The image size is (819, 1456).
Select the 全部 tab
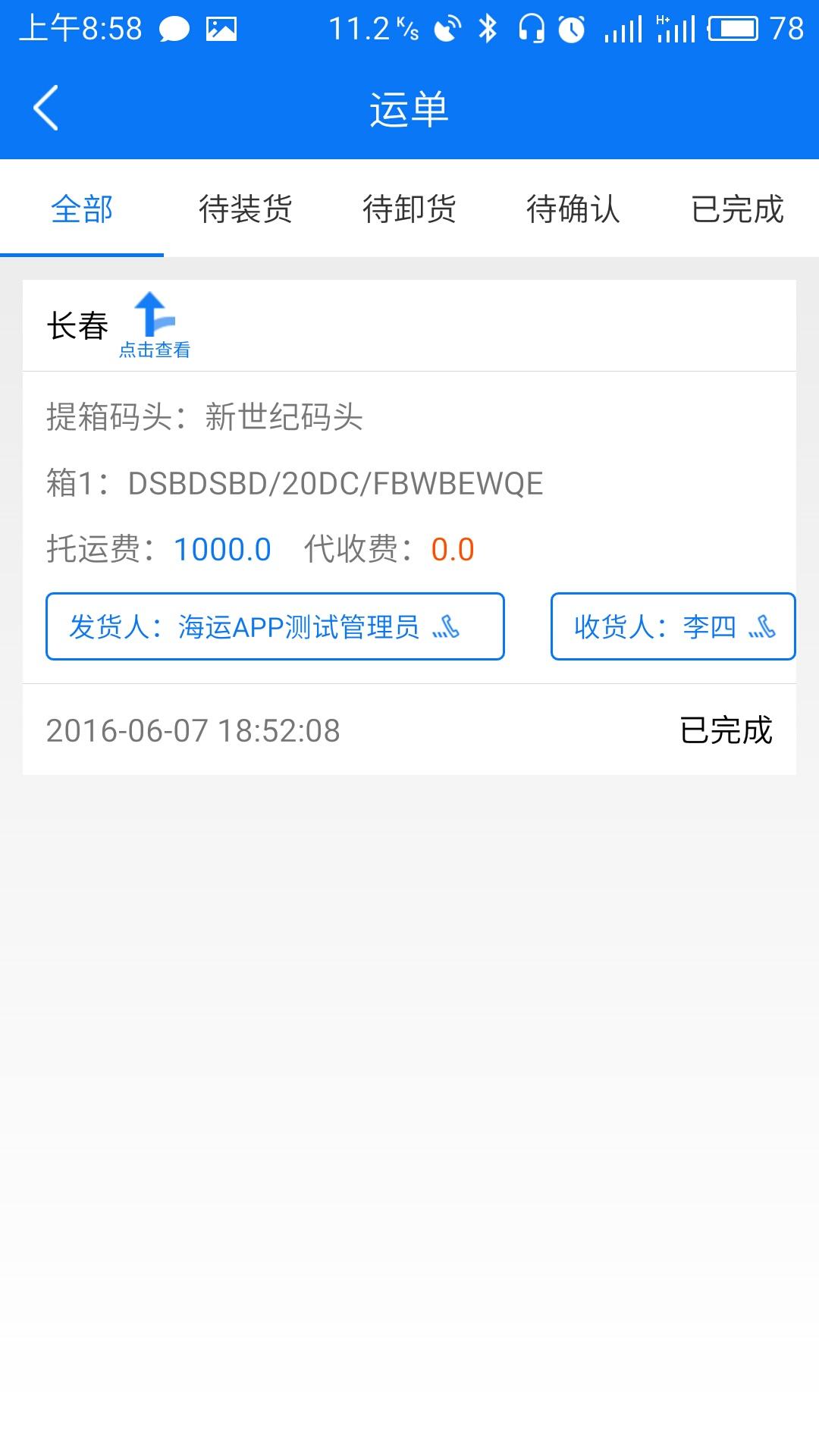click(x=82, y=210)
